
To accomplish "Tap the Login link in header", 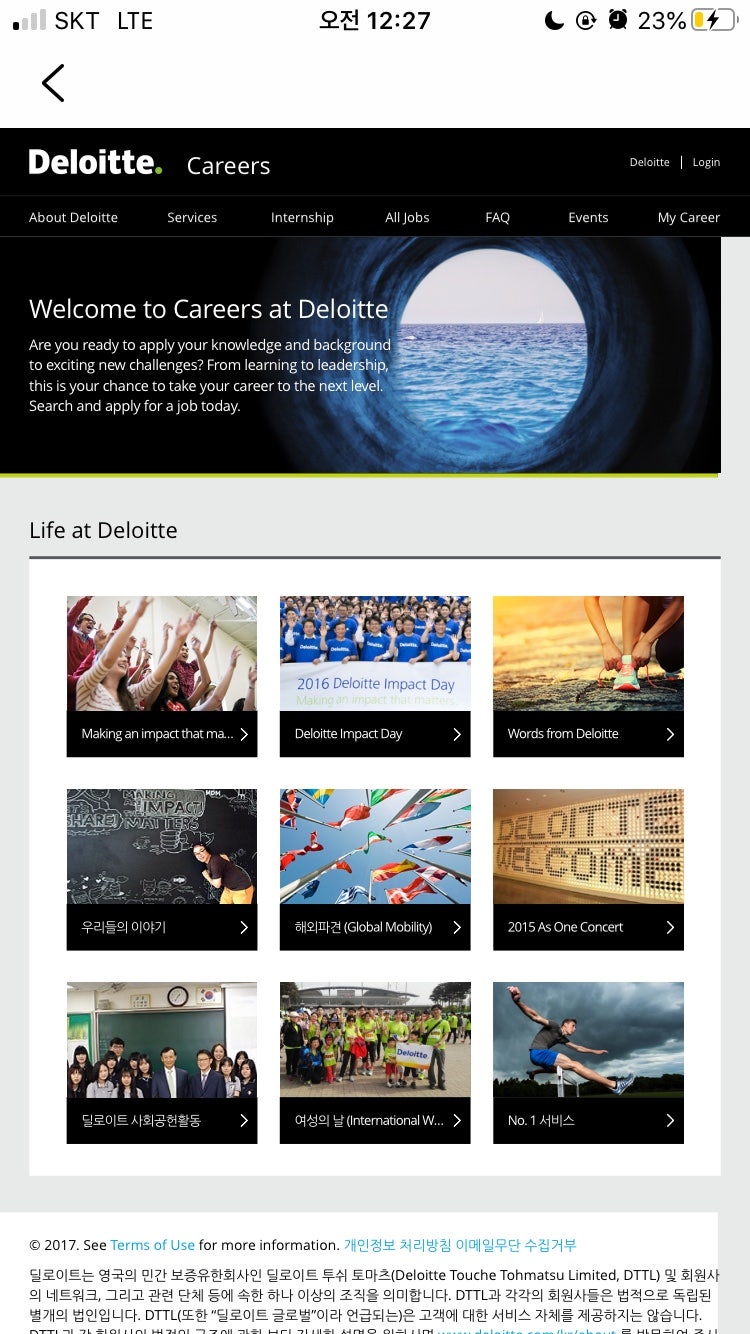I will click(706, 162).
